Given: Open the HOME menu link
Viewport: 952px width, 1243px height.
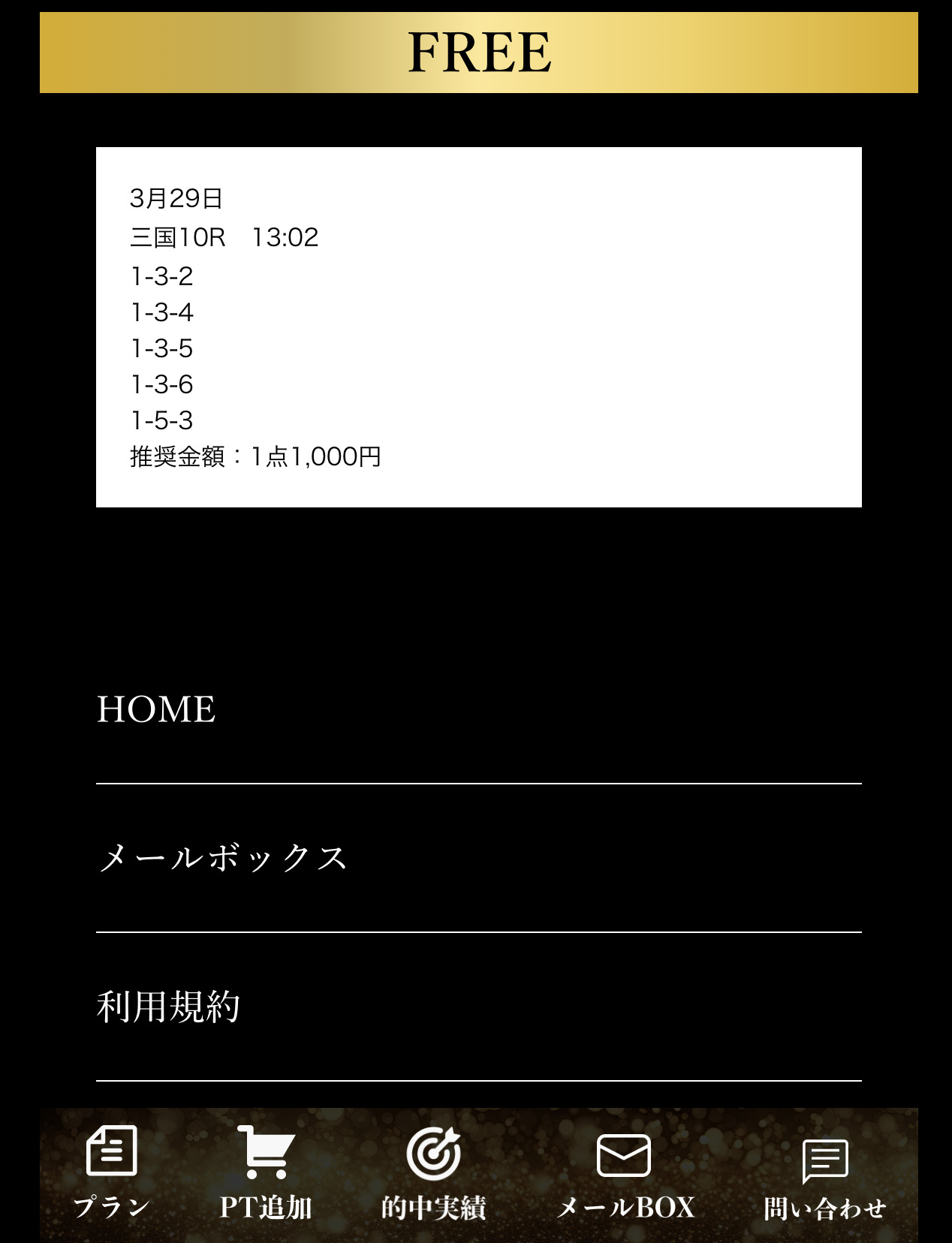Looking at the screenshot, I should [x=157, y=709].
